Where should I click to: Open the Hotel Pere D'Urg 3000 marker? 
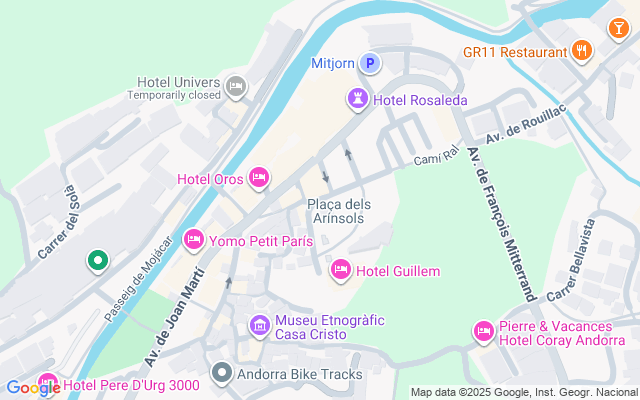pyautogui.click(x=47, y=383)
